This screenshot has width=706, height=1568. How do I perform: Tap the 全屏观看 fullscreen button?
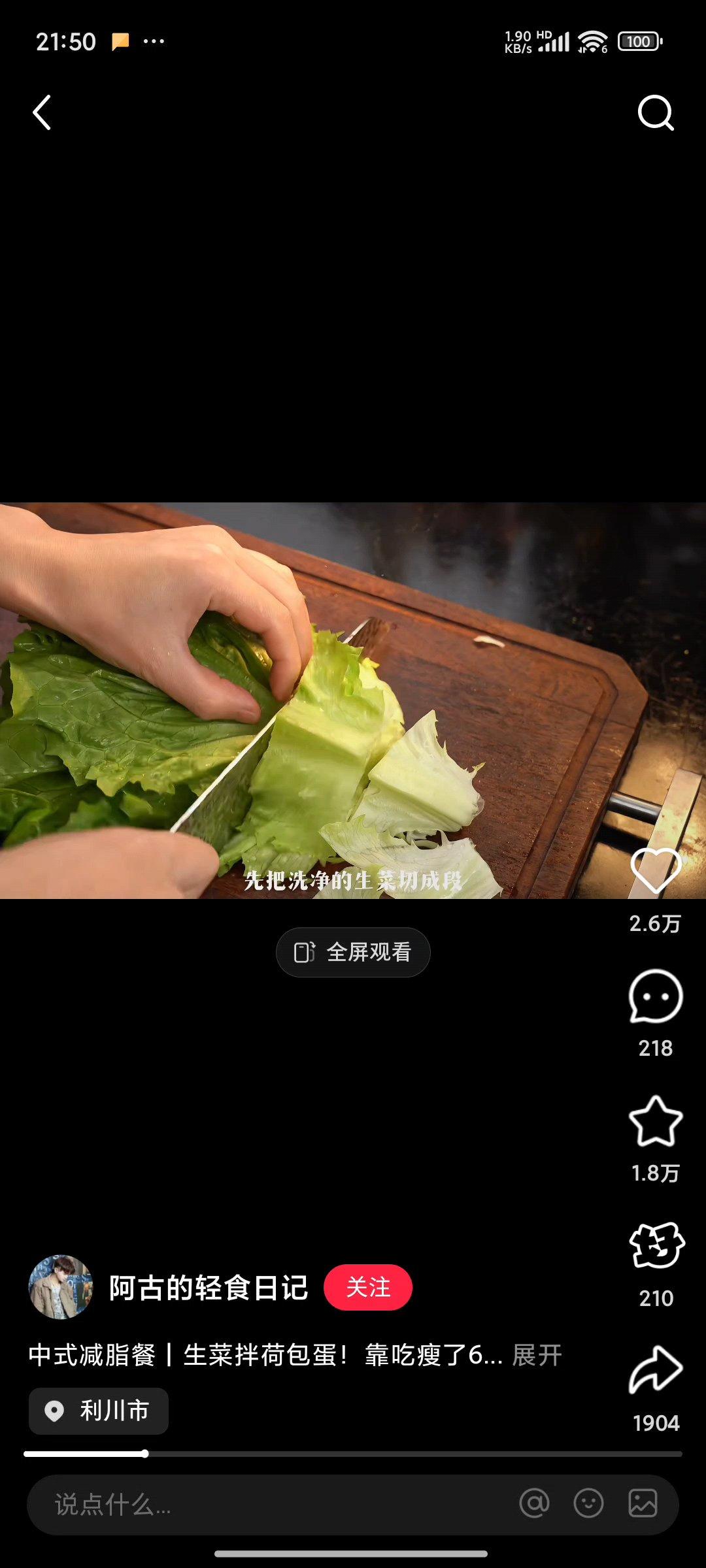coord(353,952)
